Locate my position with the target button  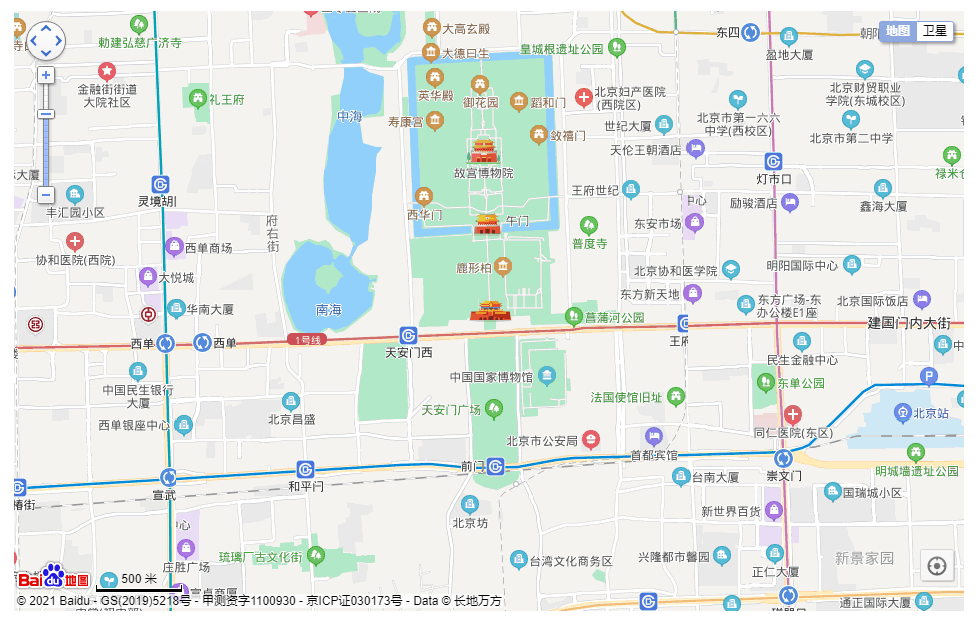click(x=937, y=566)
